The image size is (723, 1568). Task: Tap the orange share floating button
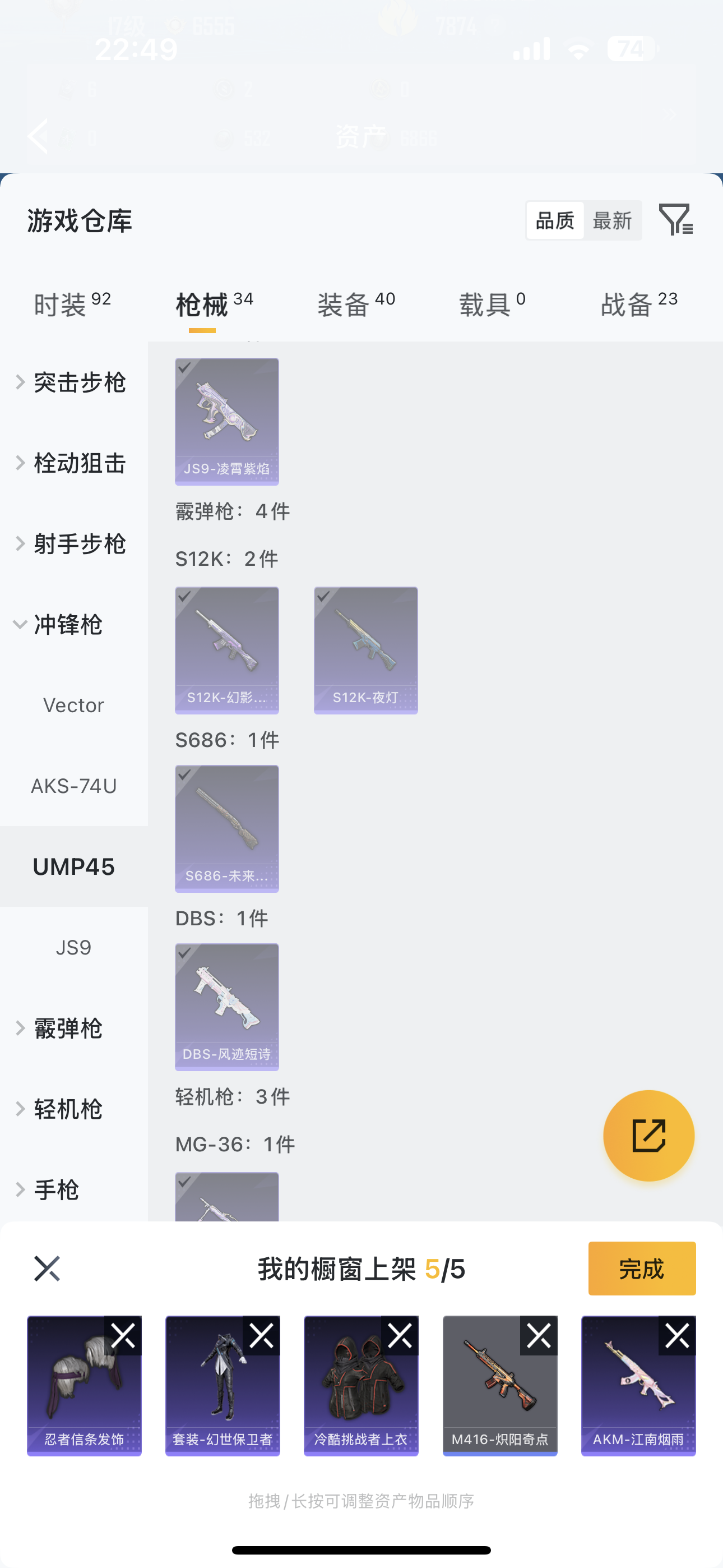point(648,1135)
